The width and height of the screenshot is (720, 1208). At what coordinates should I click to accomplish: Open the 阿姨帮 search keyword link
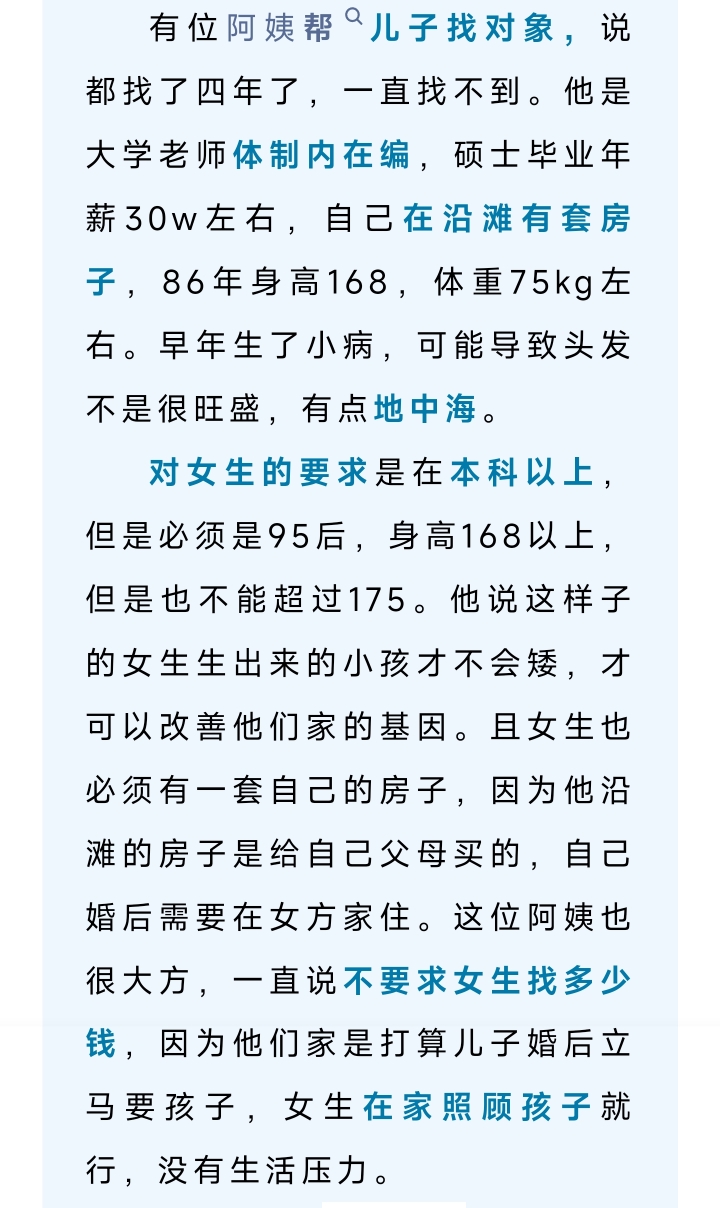(x=294, y=27)
